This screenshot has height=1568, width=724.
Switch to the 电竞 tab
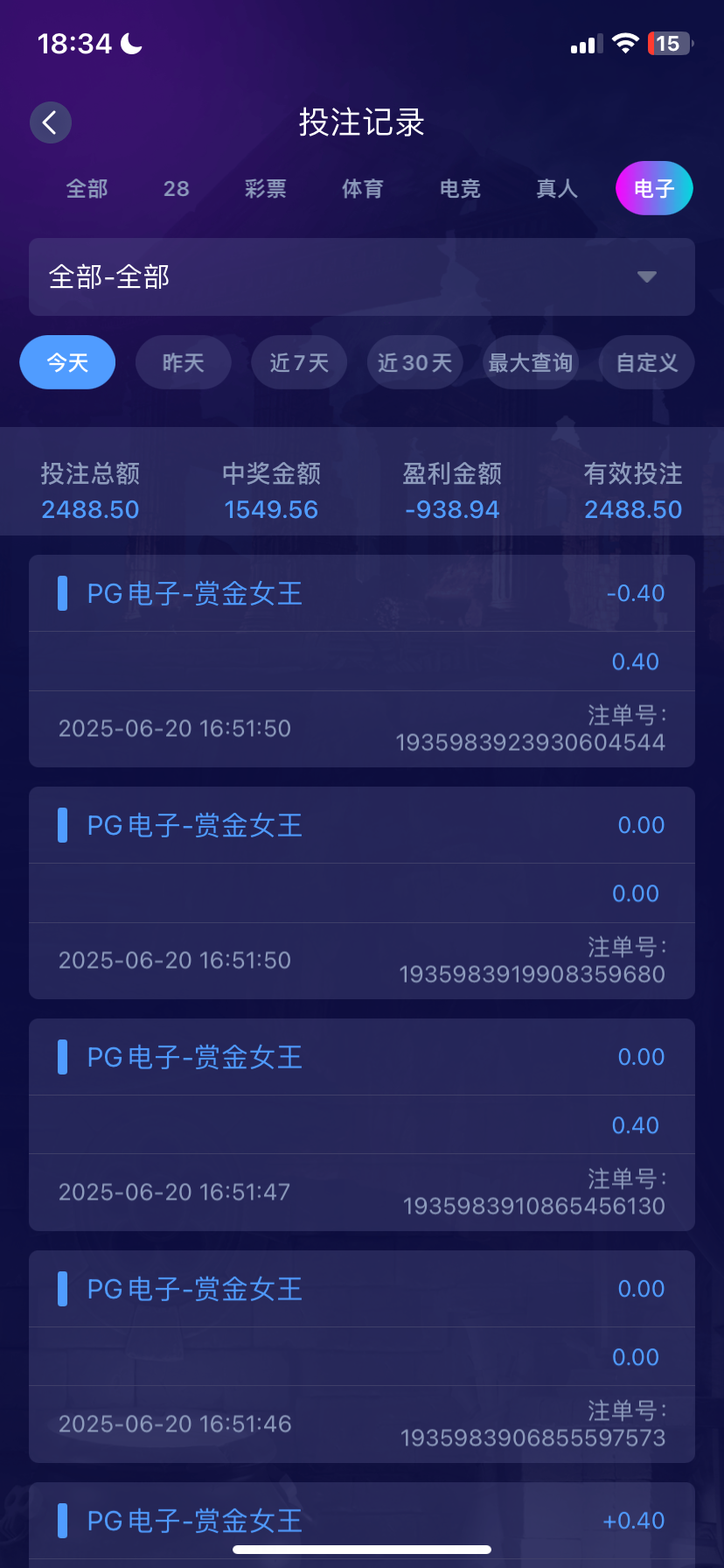coord(460,189)
